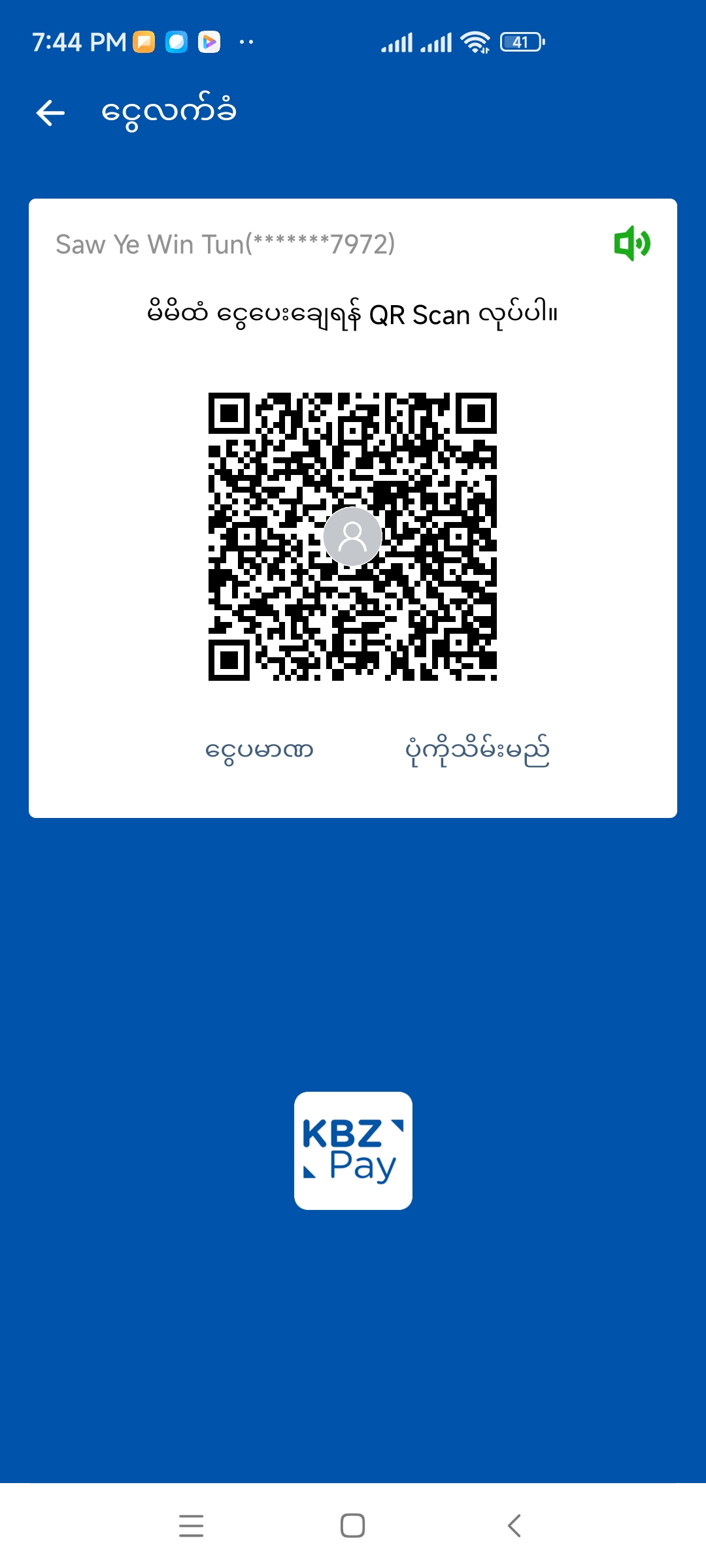Tap the system back button
Image resolution: width=706 pixels, height=1568 pixels.
pos(514,1526)
